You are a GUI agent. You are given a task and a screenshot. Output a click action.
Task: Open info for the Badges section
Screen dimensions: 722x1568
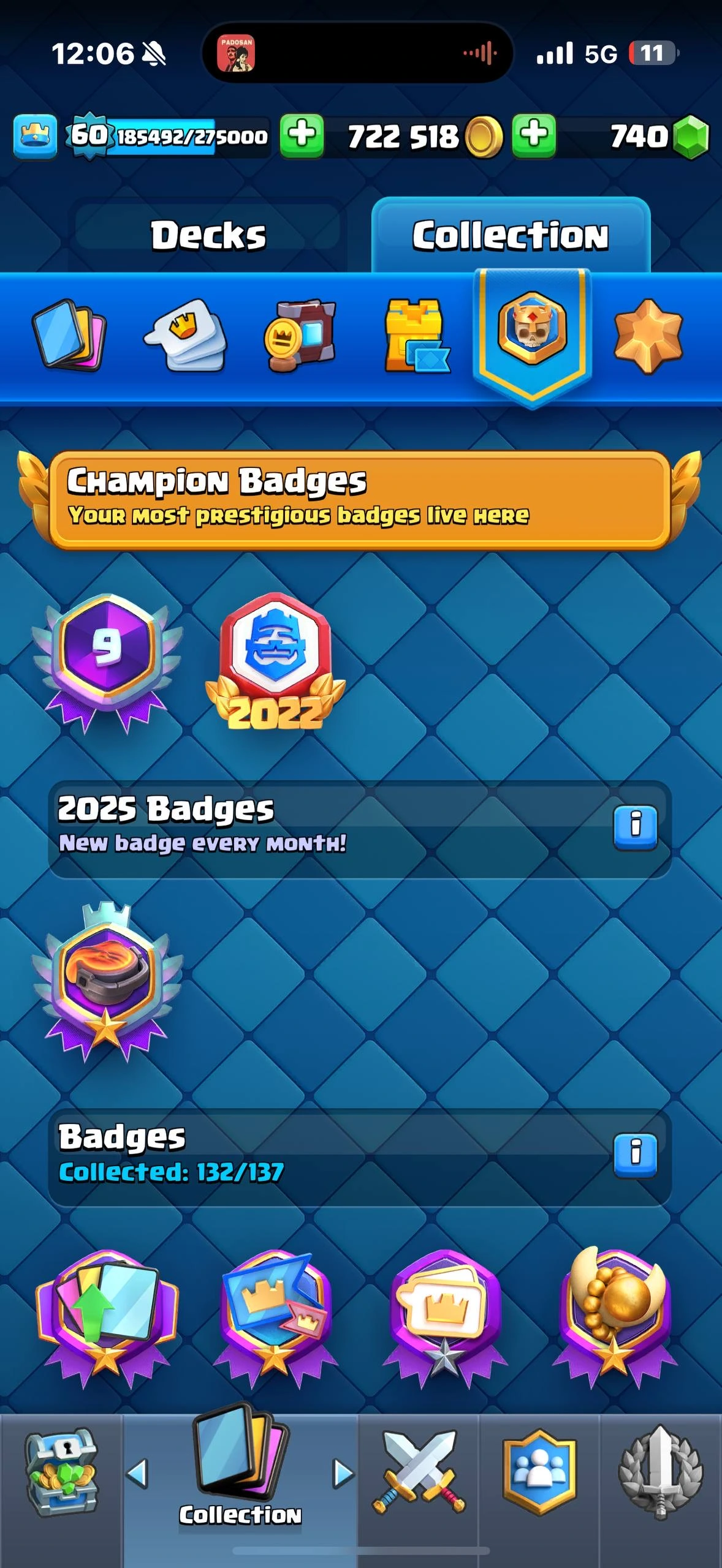(635, 1153)
